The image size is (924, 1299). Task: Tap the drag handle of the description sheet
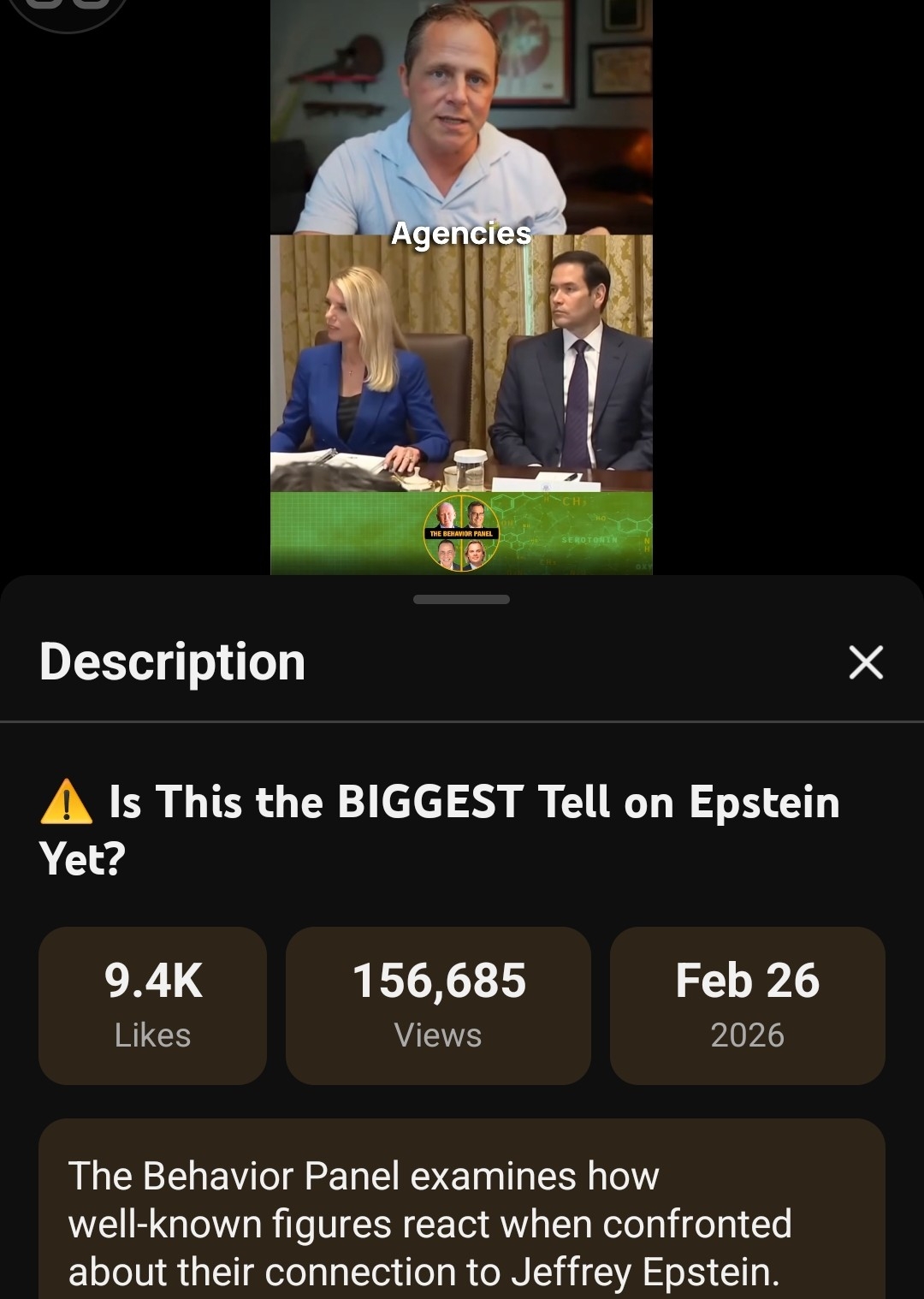click(461, 599)
